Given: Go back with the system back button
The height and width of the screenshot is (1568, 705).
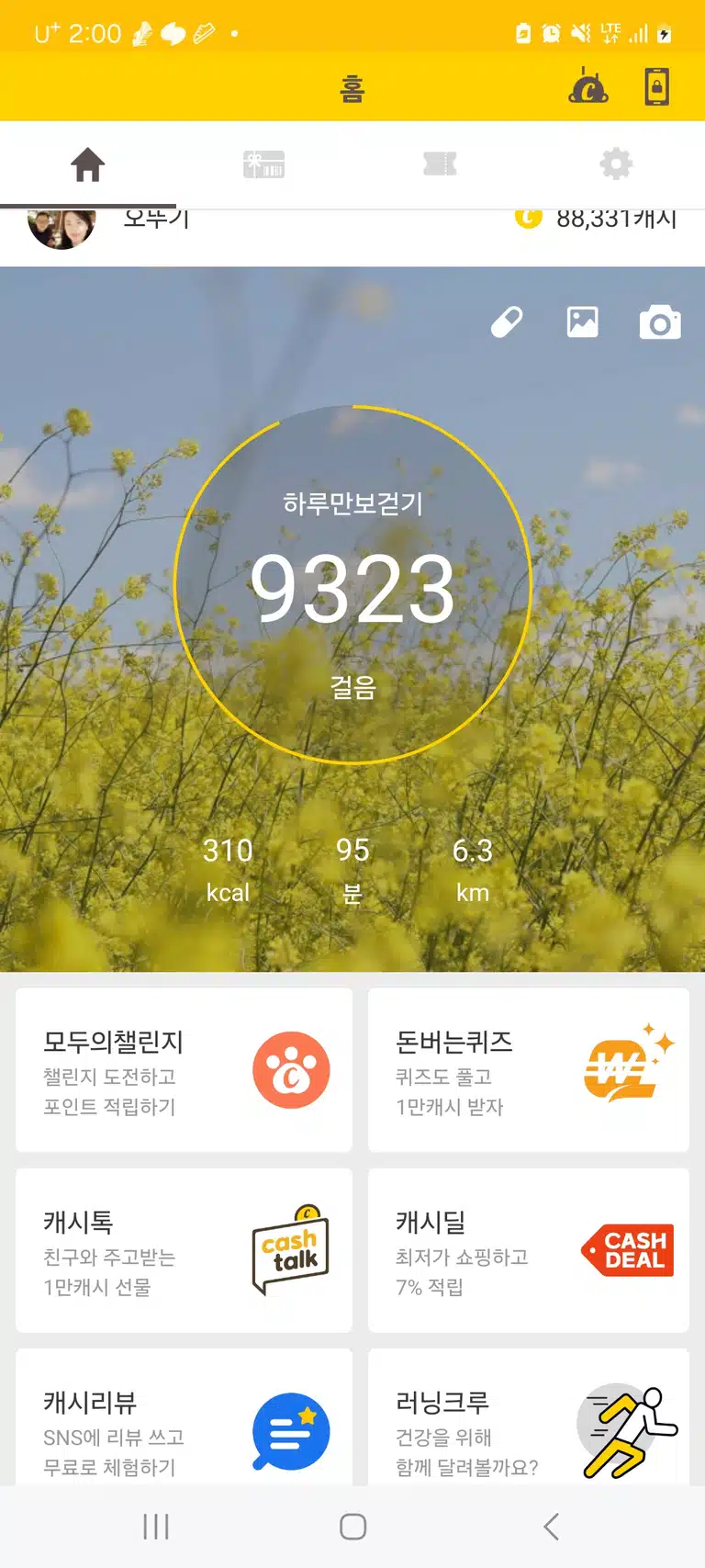Looking at the screenshot, I should pyautogui.click(x=551, y=1527).
